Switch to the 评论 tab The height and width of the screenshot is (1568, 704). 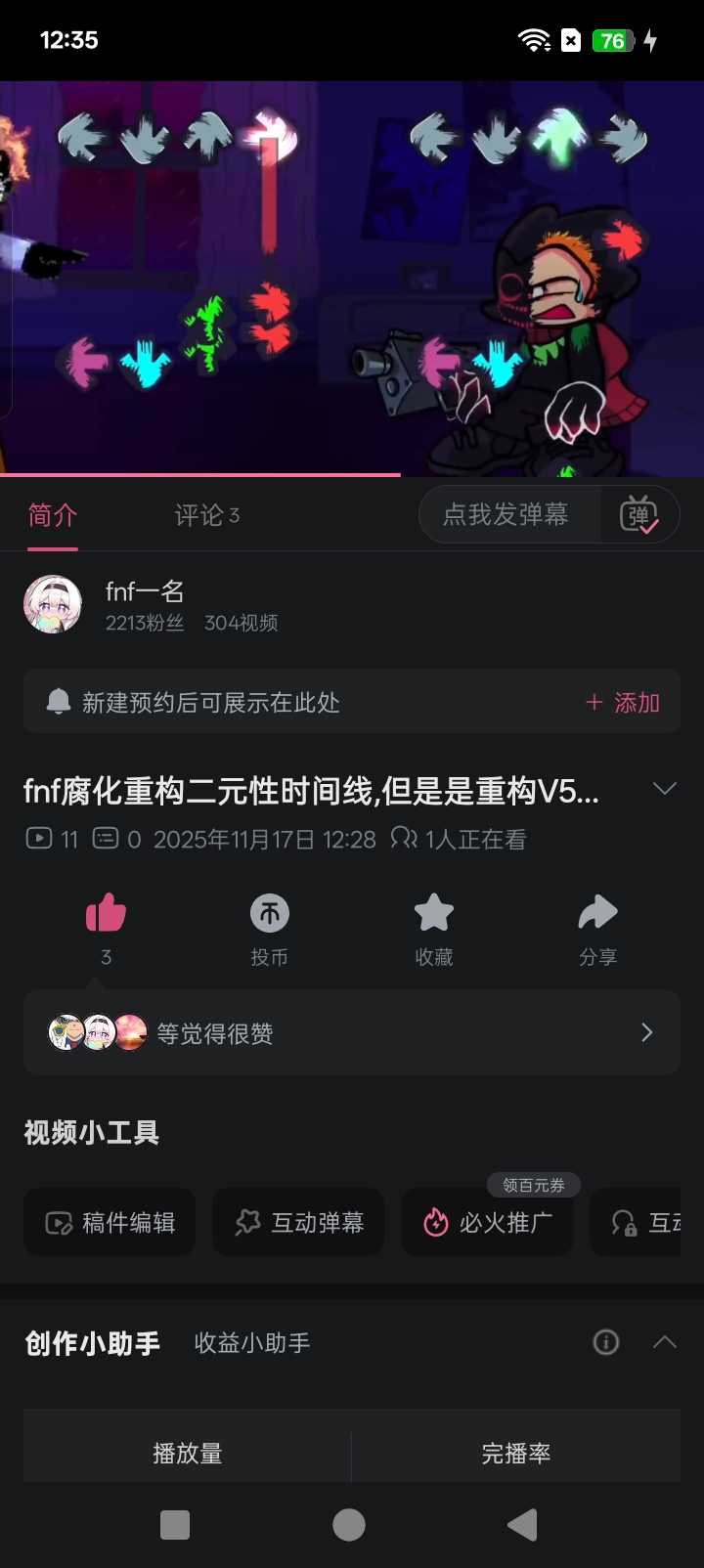click(206, 515)
